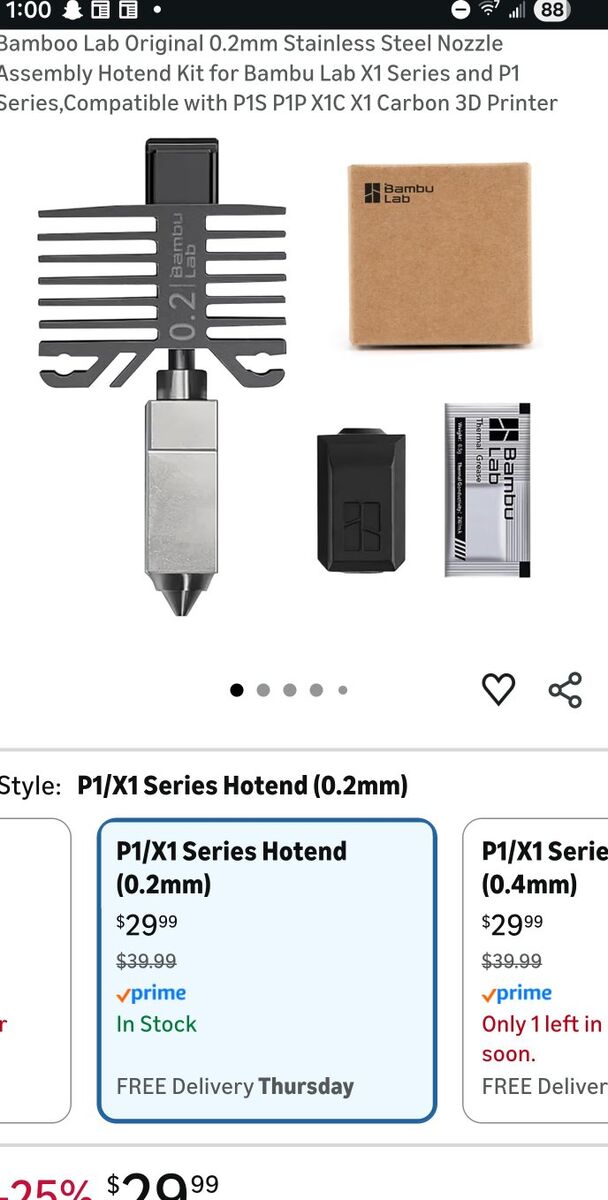Add this hotend to your wish list

(498, 689)
